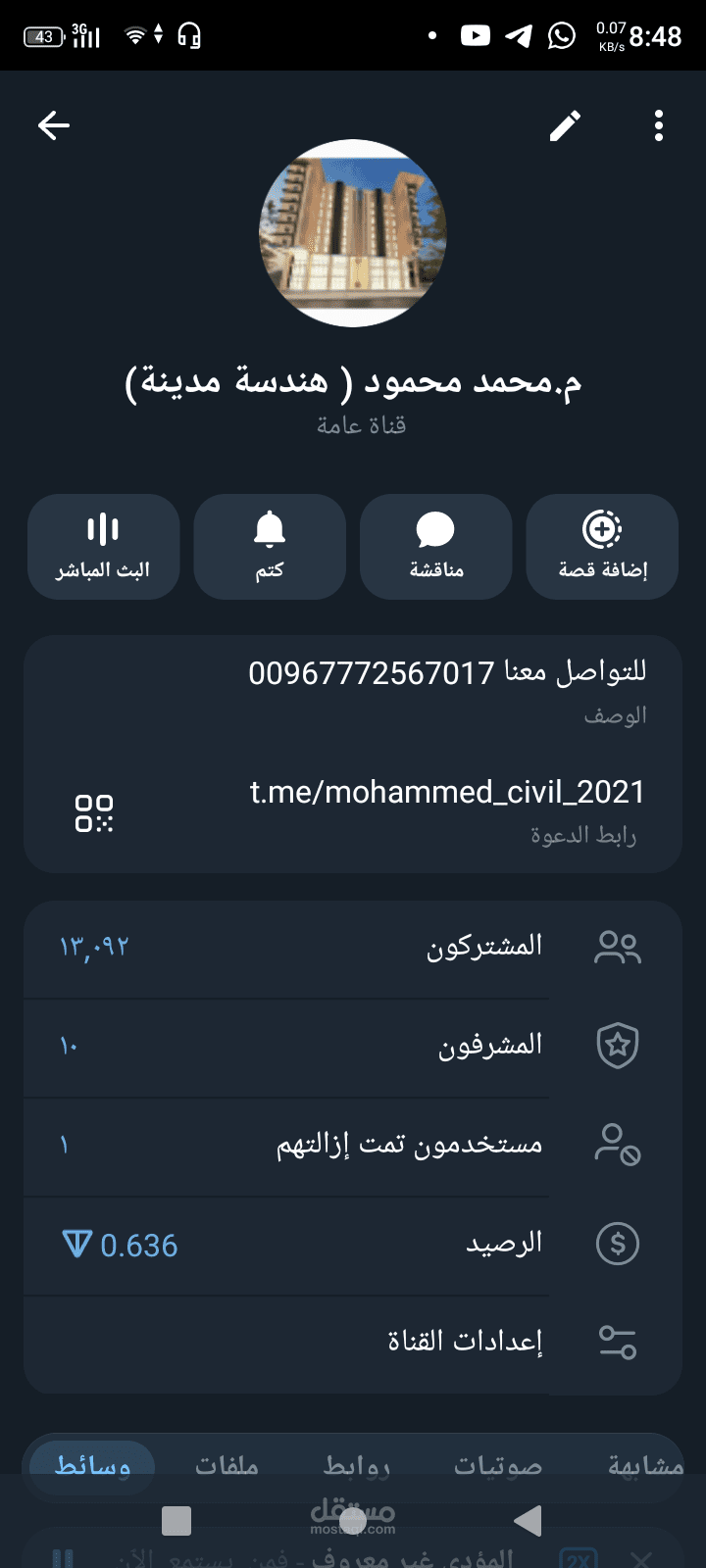Edit the channel with the pencil icon

tap(565, 125)
